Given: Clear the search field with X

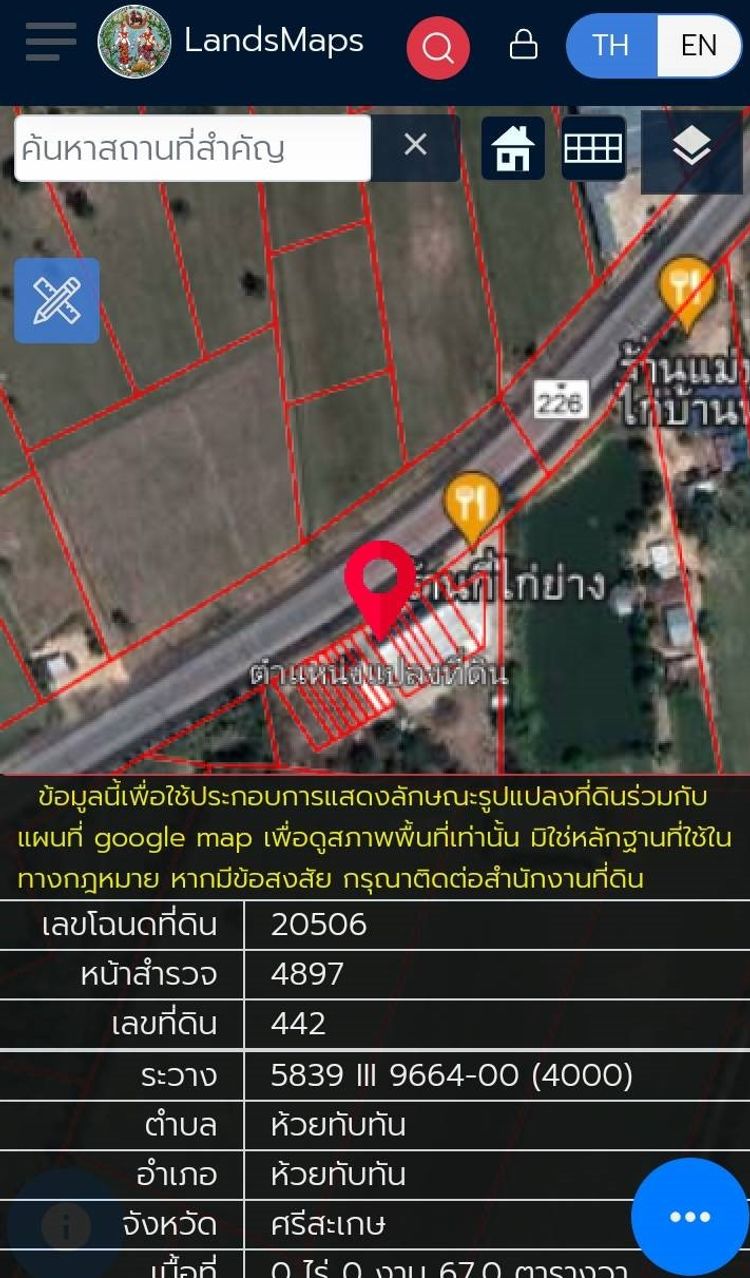Looking at the screenshot, I should click(x=415, y=146).
